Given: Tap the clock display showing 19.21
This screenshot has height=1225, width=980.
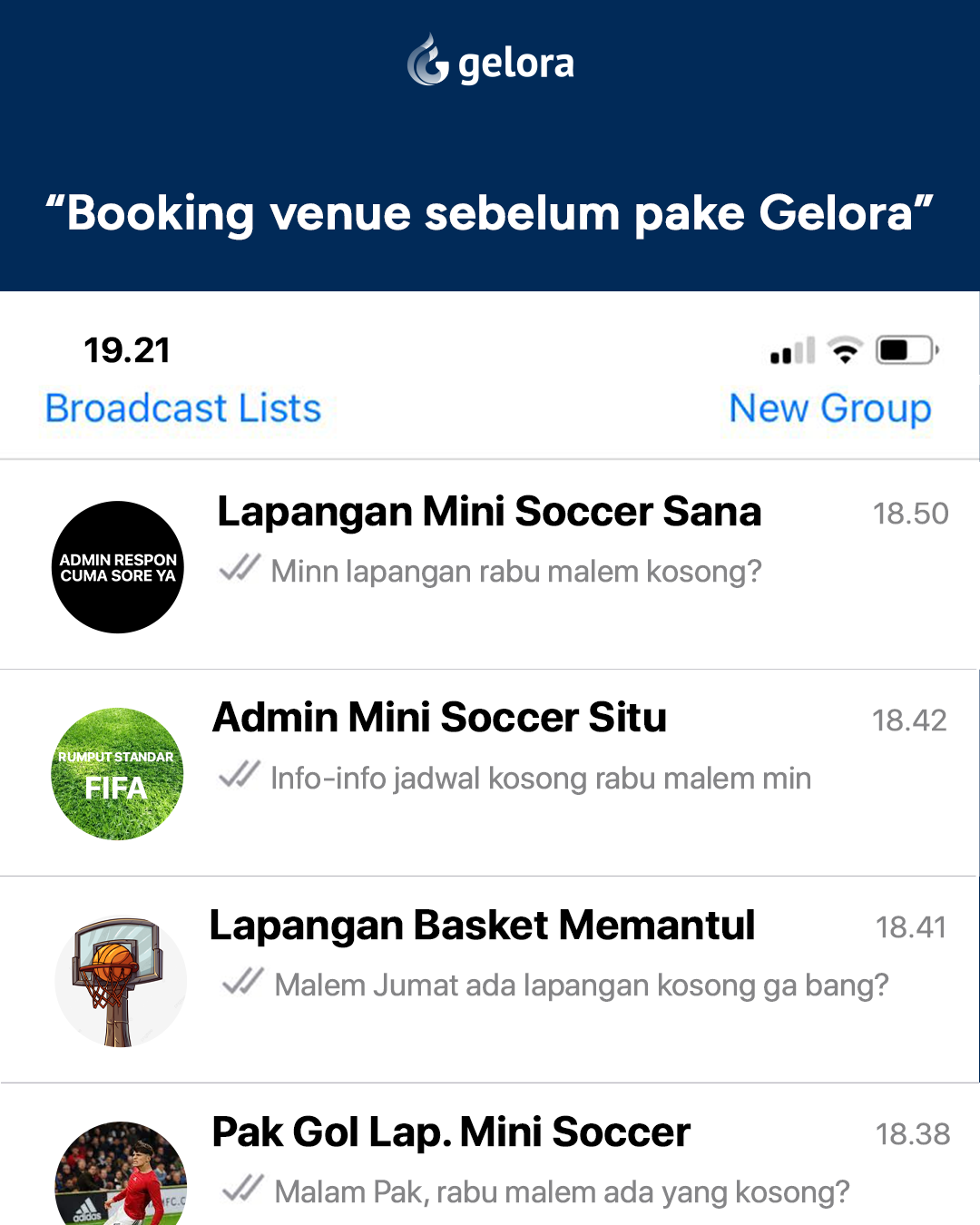Looking at the screenshot, I should point(126,351).
